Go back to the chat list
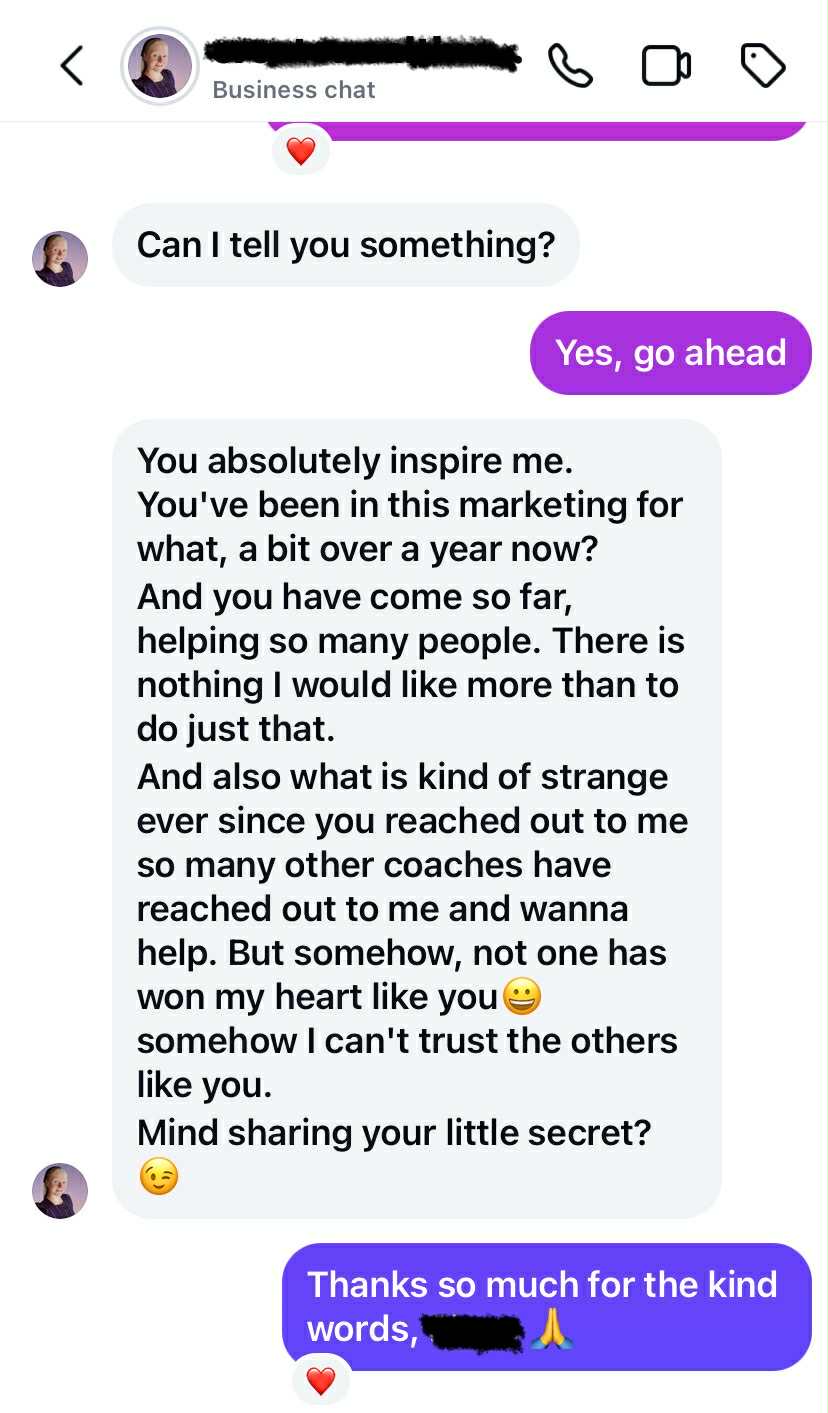Viewport: 828px width, 1413px height. coord(71,66)
